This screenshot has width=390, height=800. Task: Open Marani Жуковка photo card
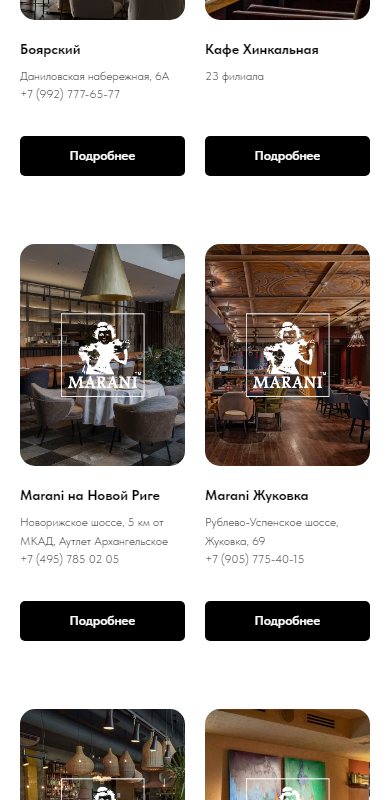[x=287, y=355]
